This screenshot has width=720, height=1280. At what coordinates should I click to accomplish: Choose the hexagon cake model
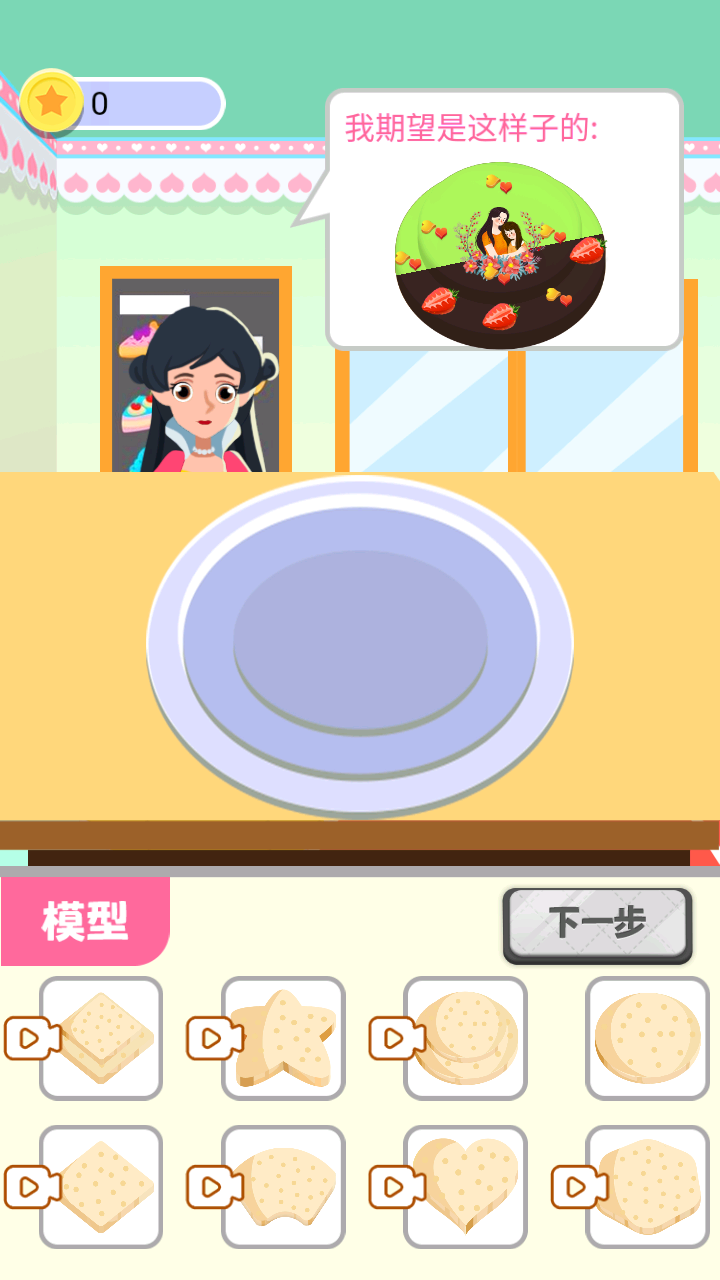point(647,1187)
